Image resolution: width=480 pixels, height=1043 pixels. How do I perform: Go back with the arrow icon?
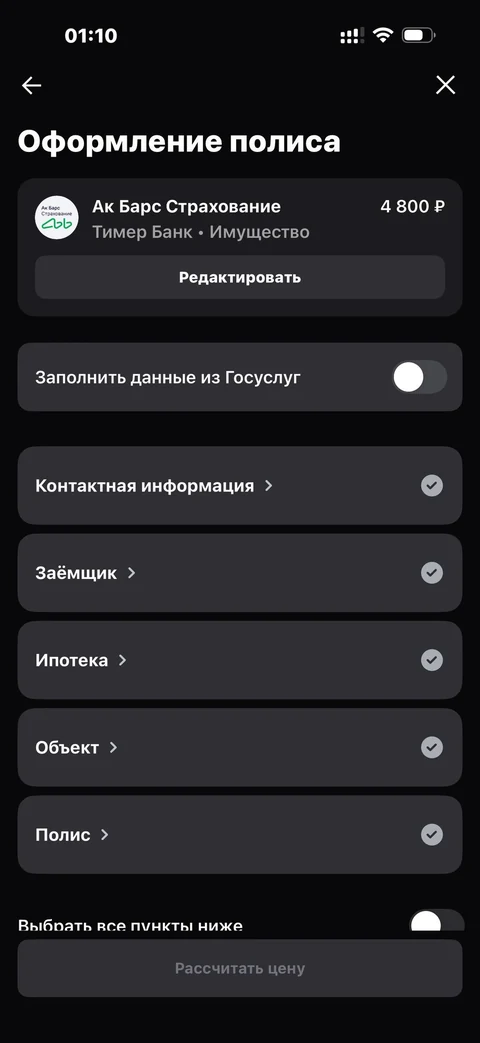pos(31,85)
